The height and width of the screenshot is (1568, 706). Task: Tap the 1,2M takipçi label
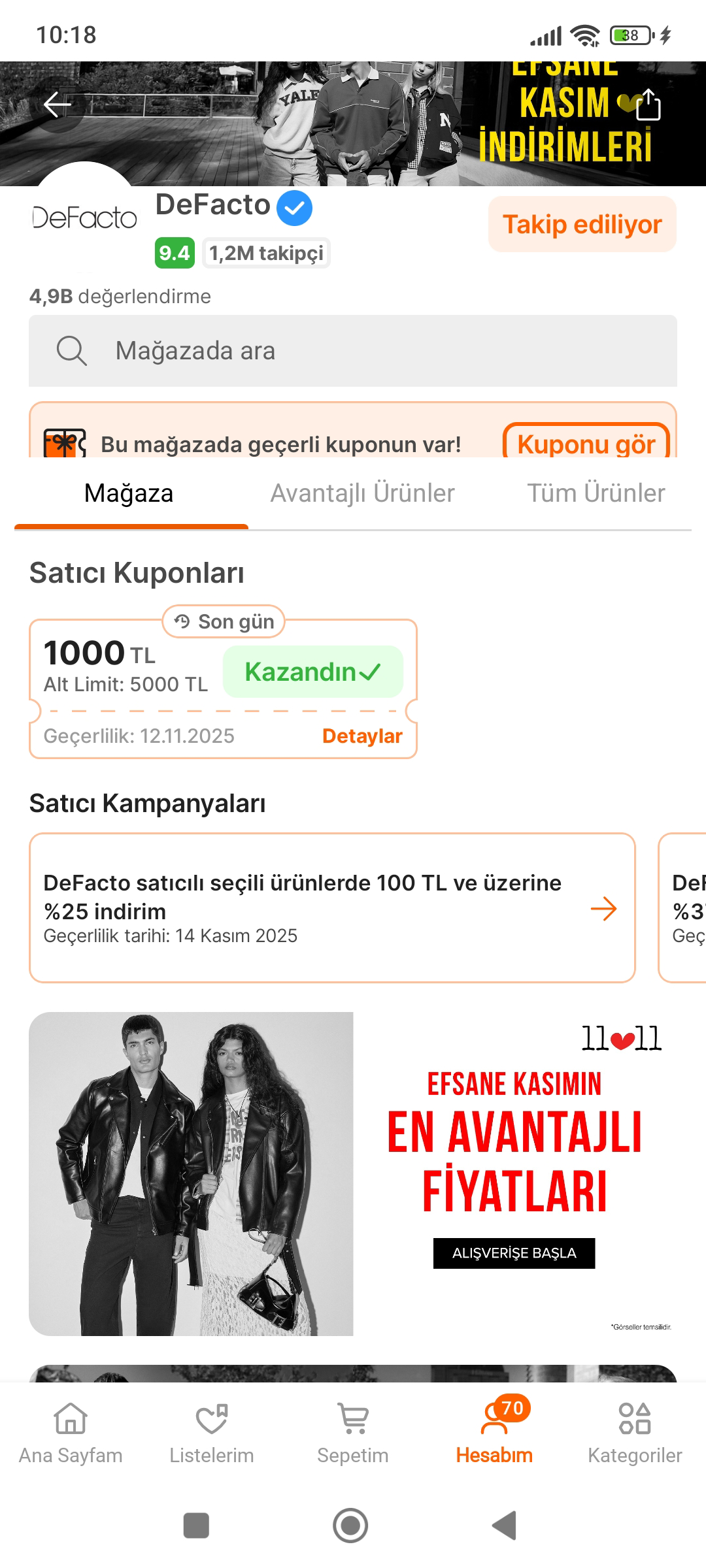pos(265,253)
